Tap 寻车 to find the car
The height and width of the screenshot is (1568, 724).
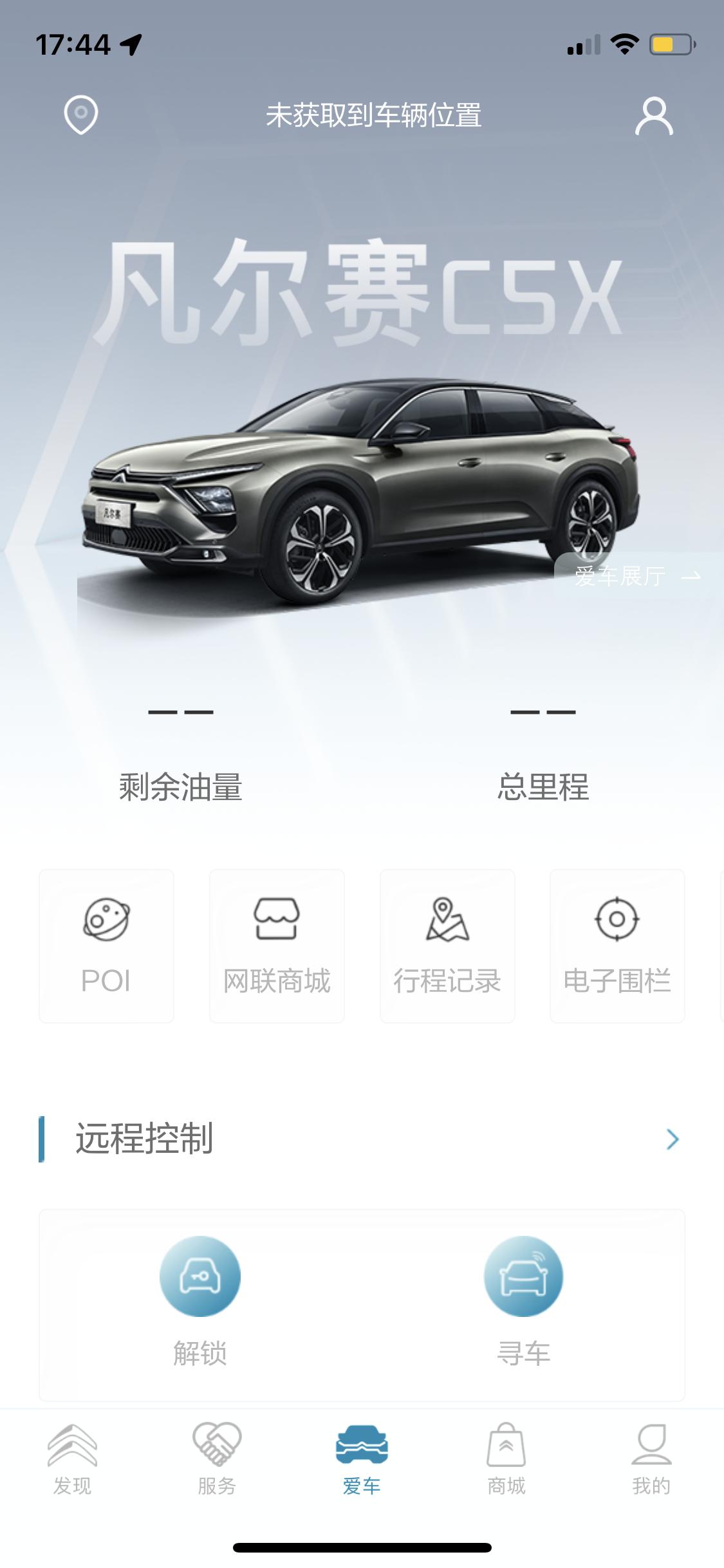(523, 1302)
